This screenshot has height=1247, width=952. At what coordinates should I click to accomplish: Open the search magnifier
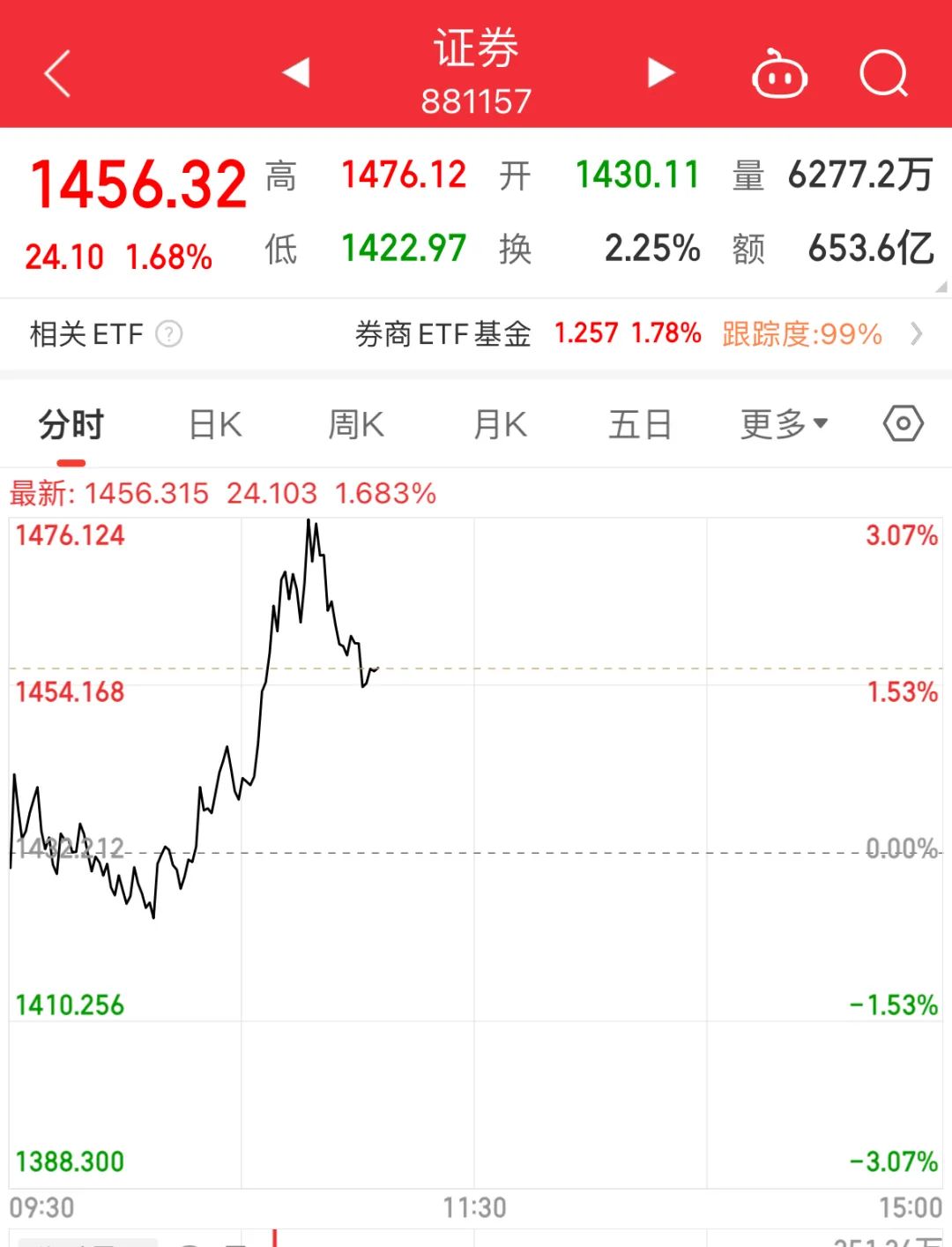(x=883, y=72)
